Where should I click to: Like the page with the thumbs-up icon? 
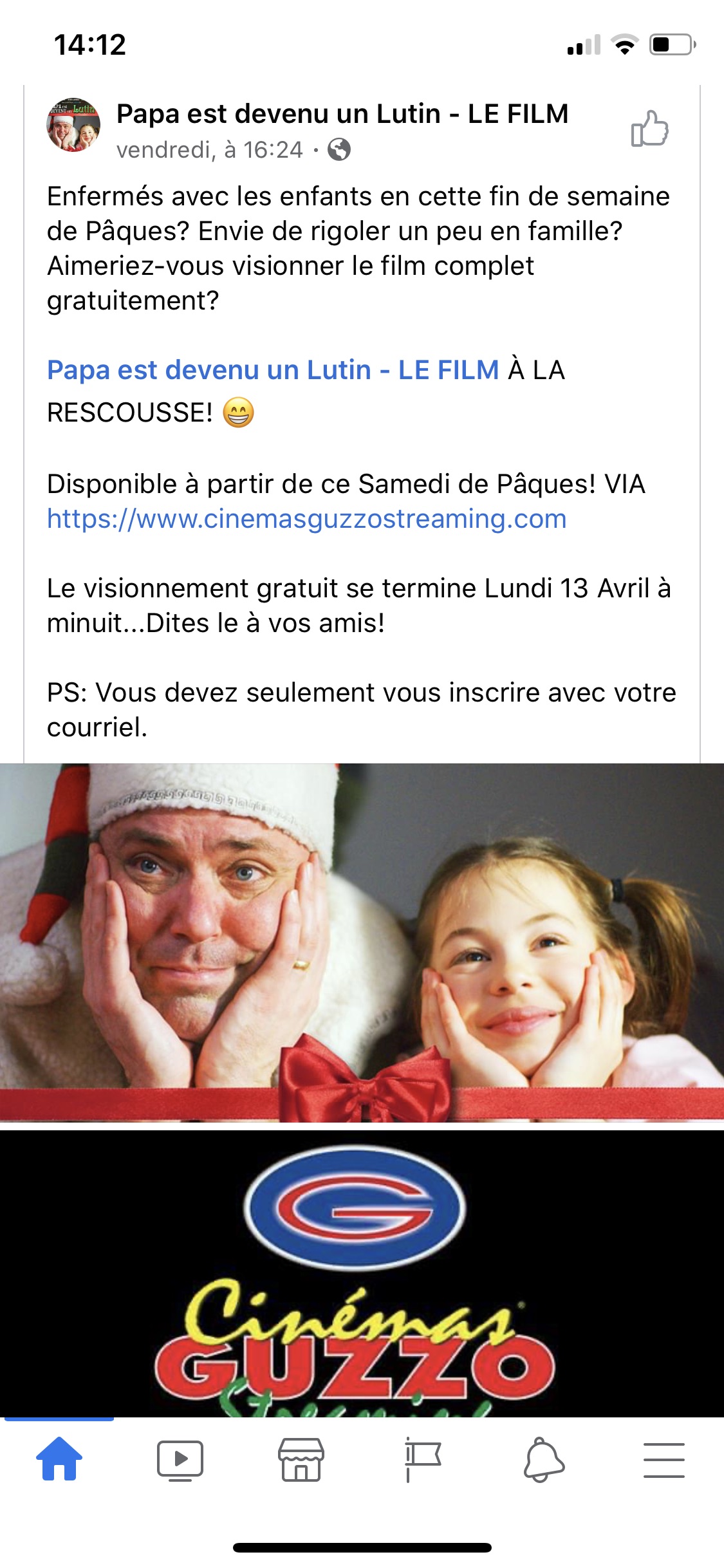649,129
